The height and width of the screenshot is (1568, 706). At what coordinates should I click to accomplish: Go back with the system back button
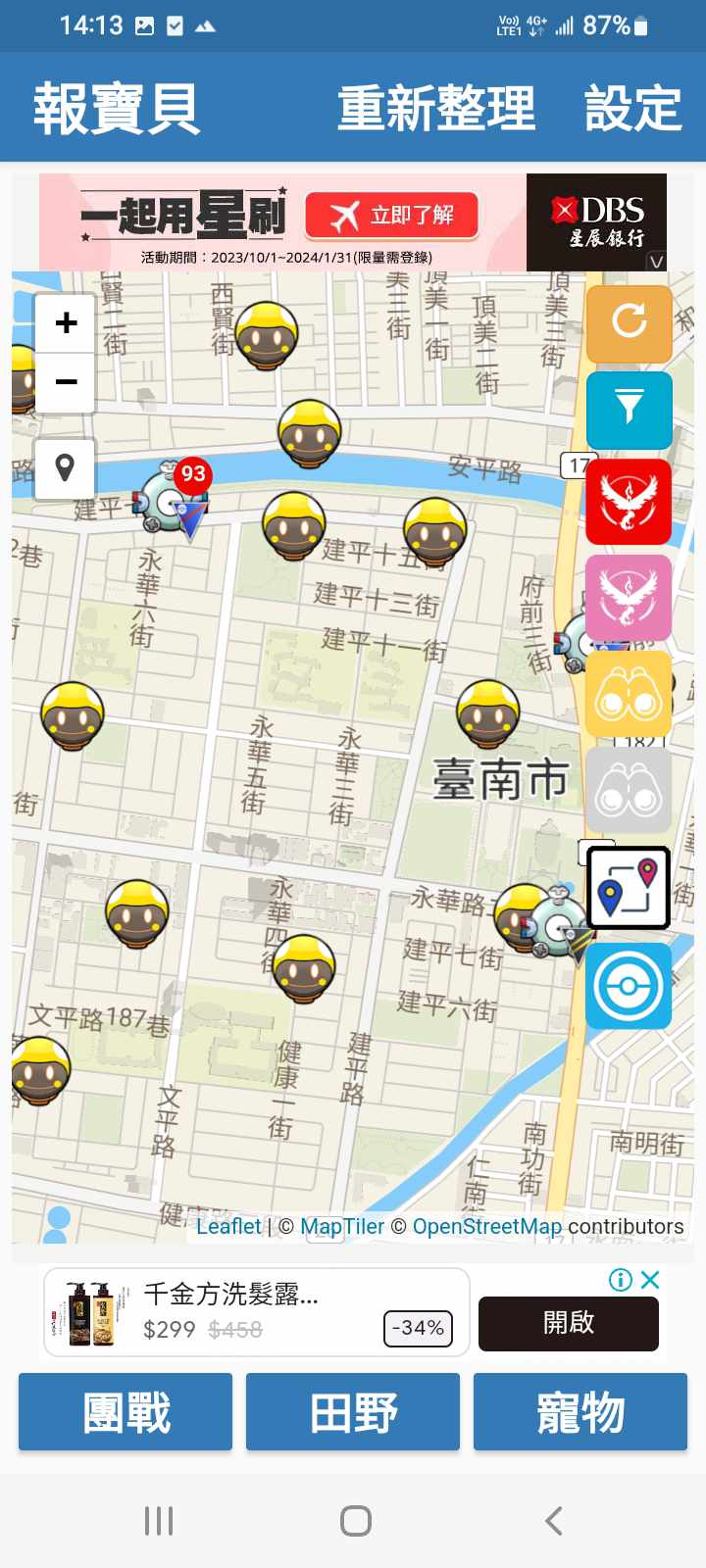(x=553, y=1521)
